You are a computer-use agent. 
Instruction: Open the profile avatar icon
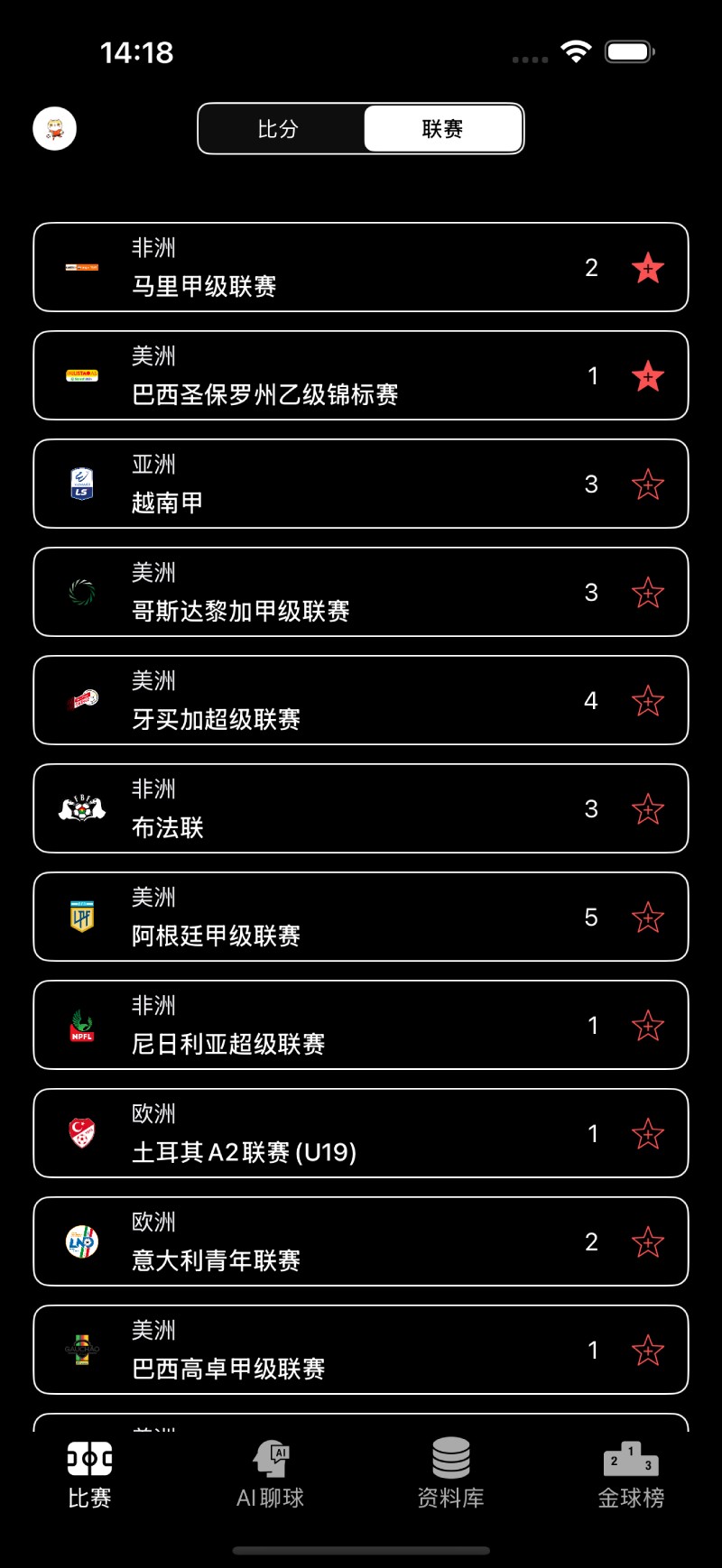[55, 129]
